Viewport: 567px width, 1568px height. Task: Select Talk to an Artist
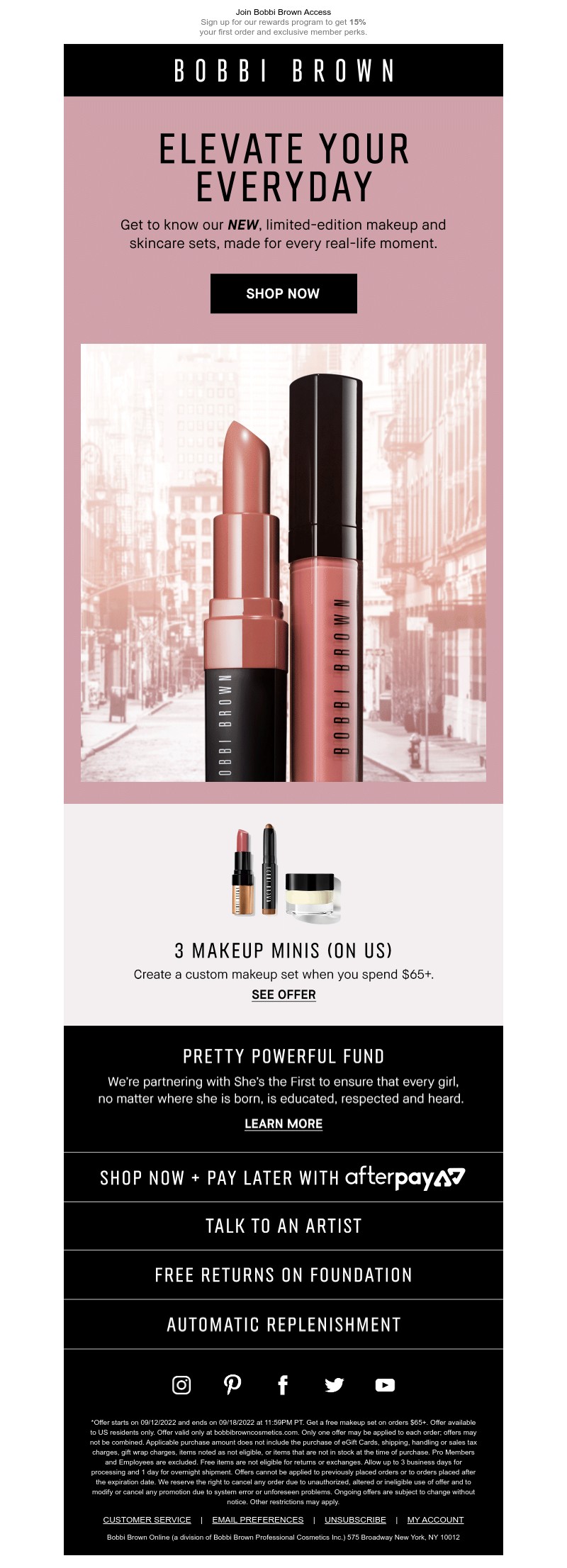pos(283,1226)
